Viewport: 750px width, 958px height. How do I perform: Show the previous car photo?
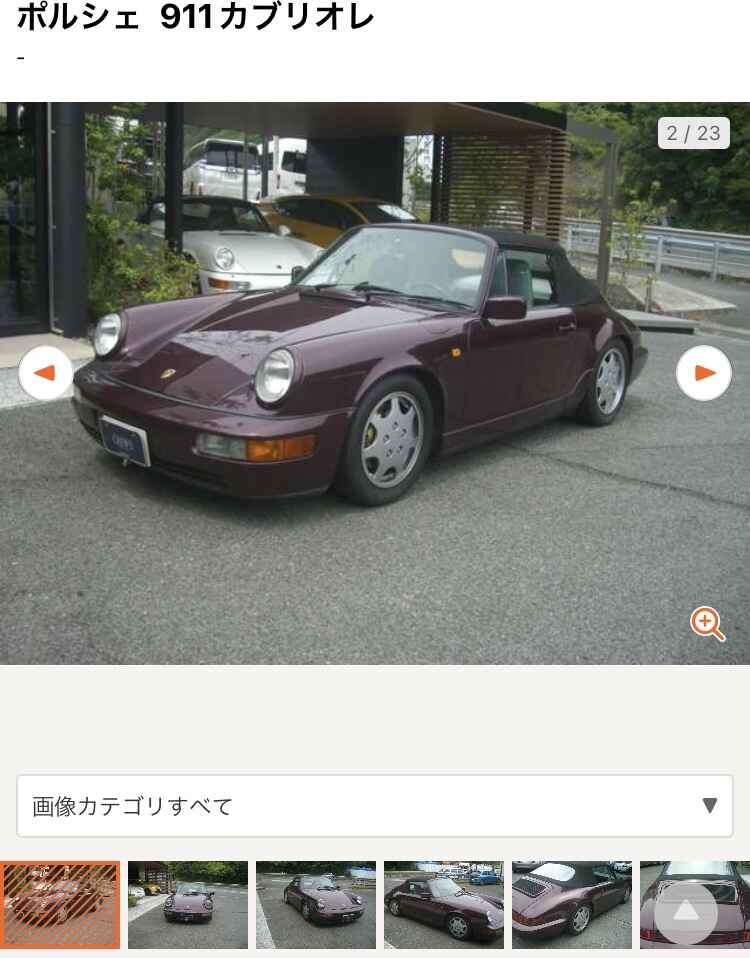[x=45, y=373]
